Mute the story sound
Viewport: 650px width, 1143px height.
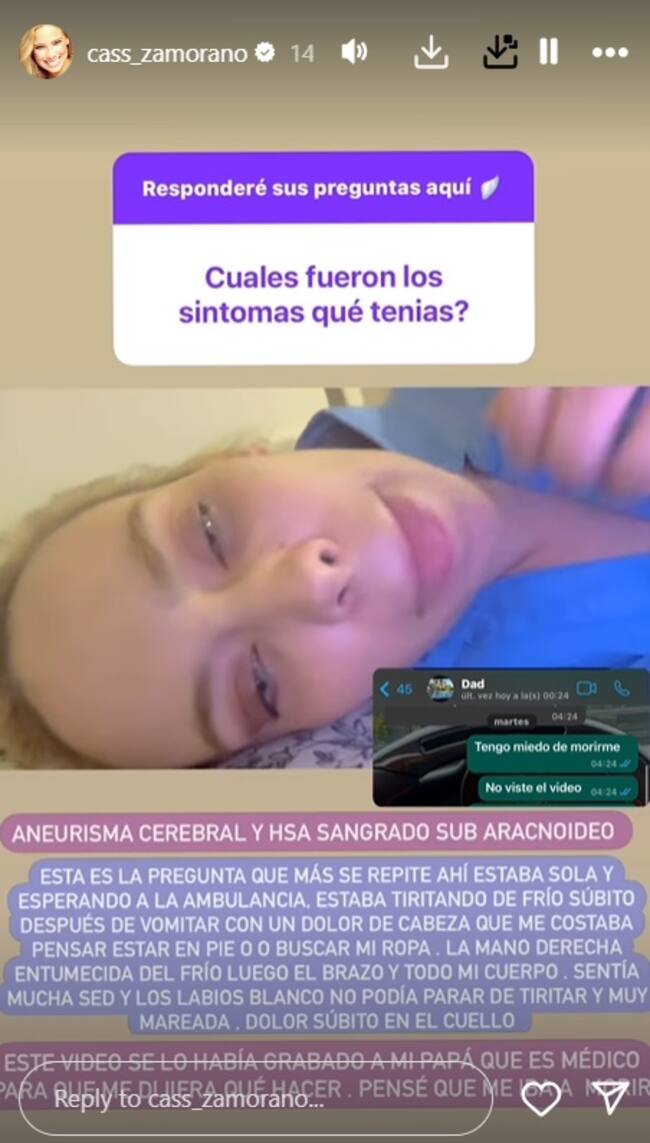[x=354, y=53]
